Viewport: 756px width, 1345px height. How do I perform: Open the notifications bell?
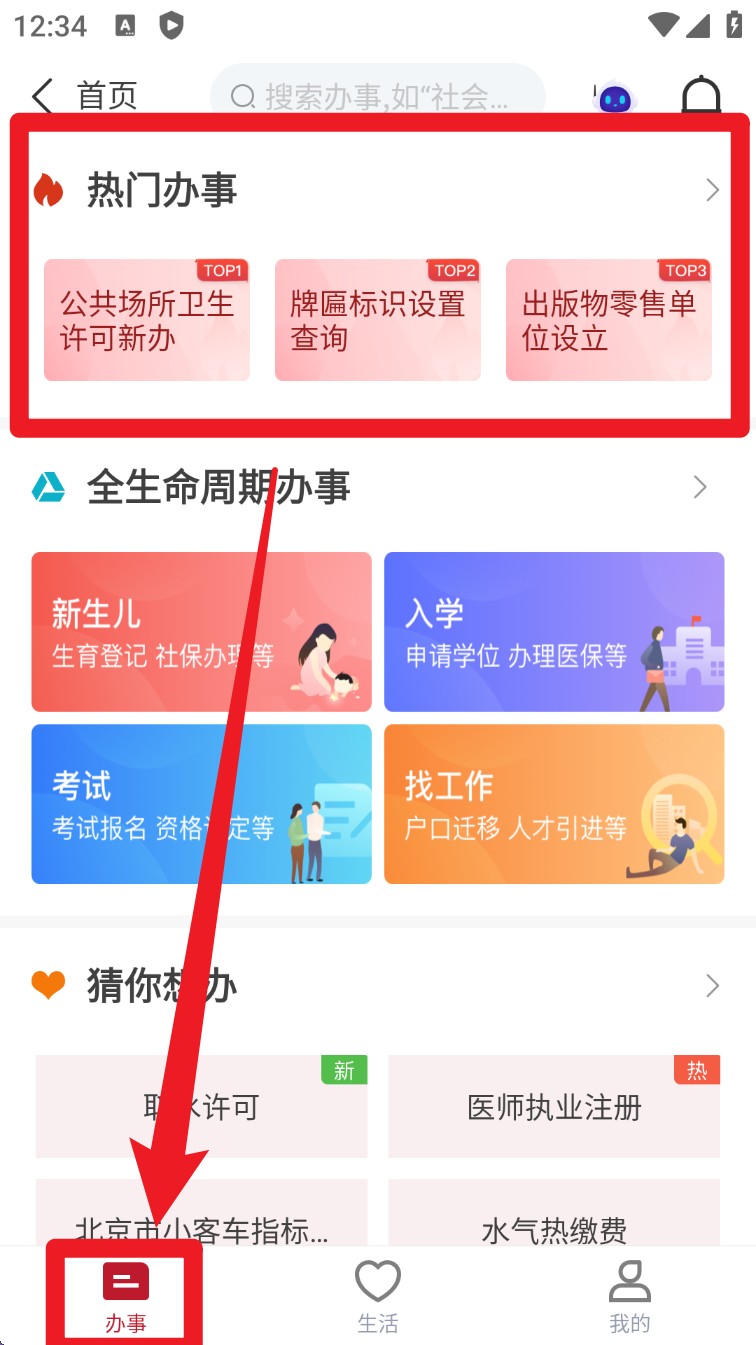(701, 96)
